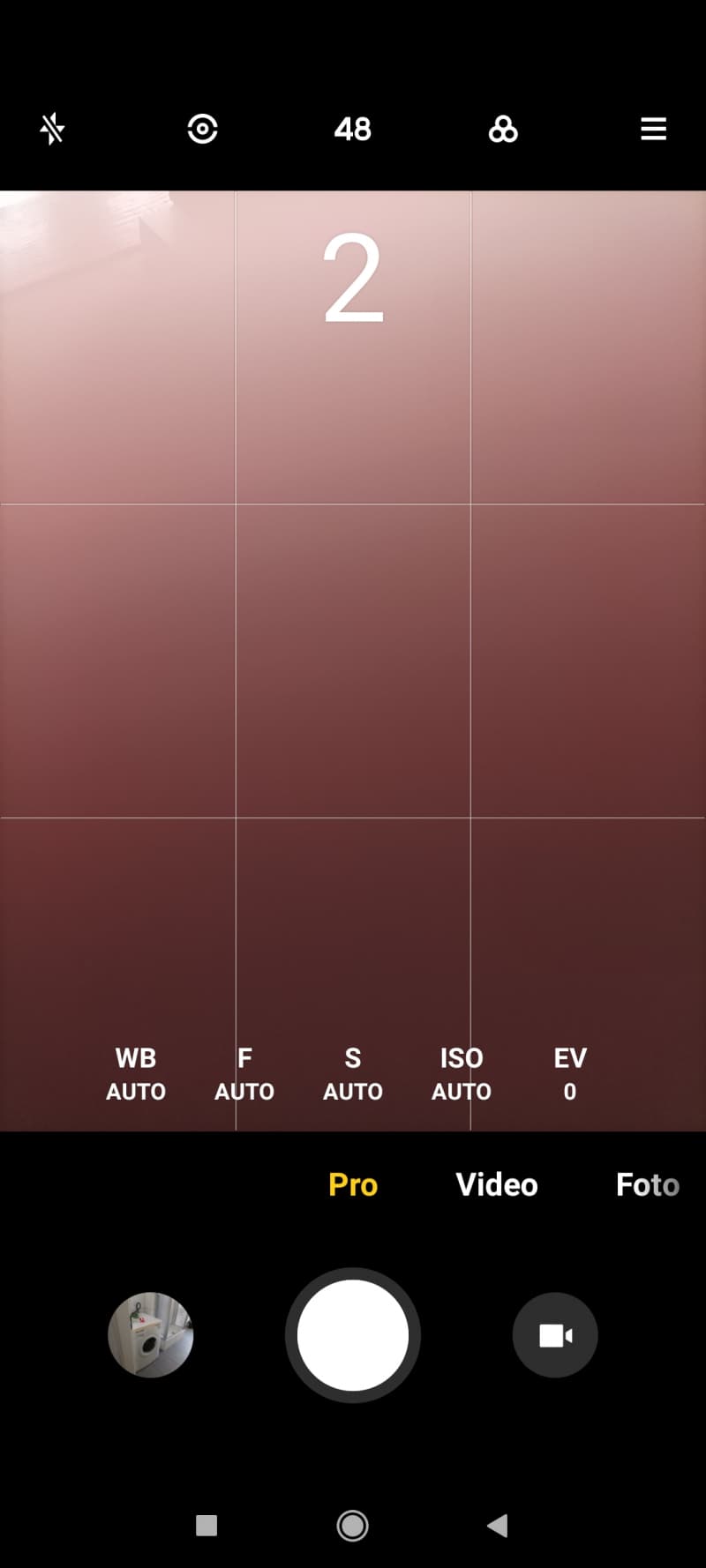The image size is (706, 1568).
Task: Toggle the flash setting icon
Action: (x=52, y=129)
